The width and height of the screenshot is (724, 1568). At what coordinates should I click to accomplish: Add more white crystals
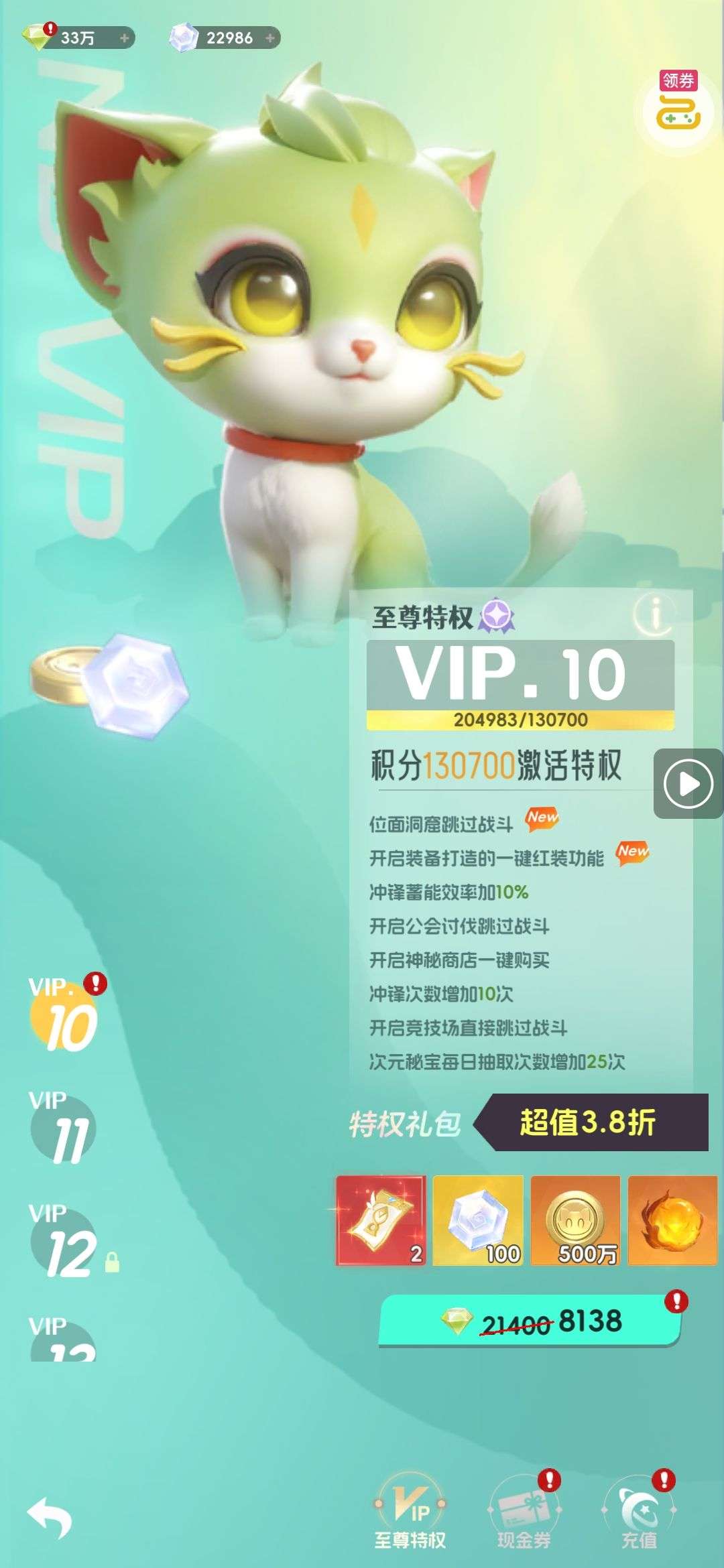point(269,38)
